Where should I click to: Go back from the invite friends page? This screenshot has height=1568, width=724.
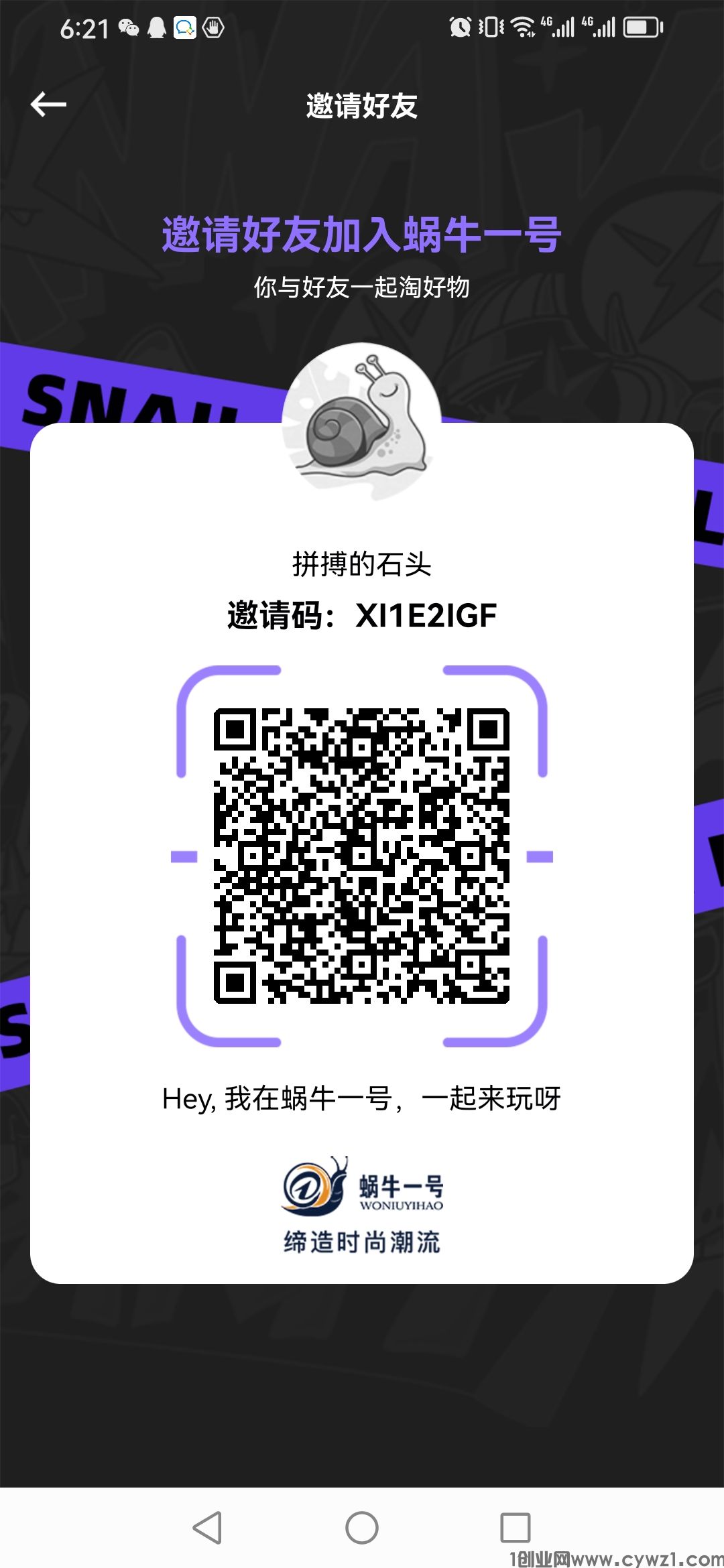click(x=48, y=105)
